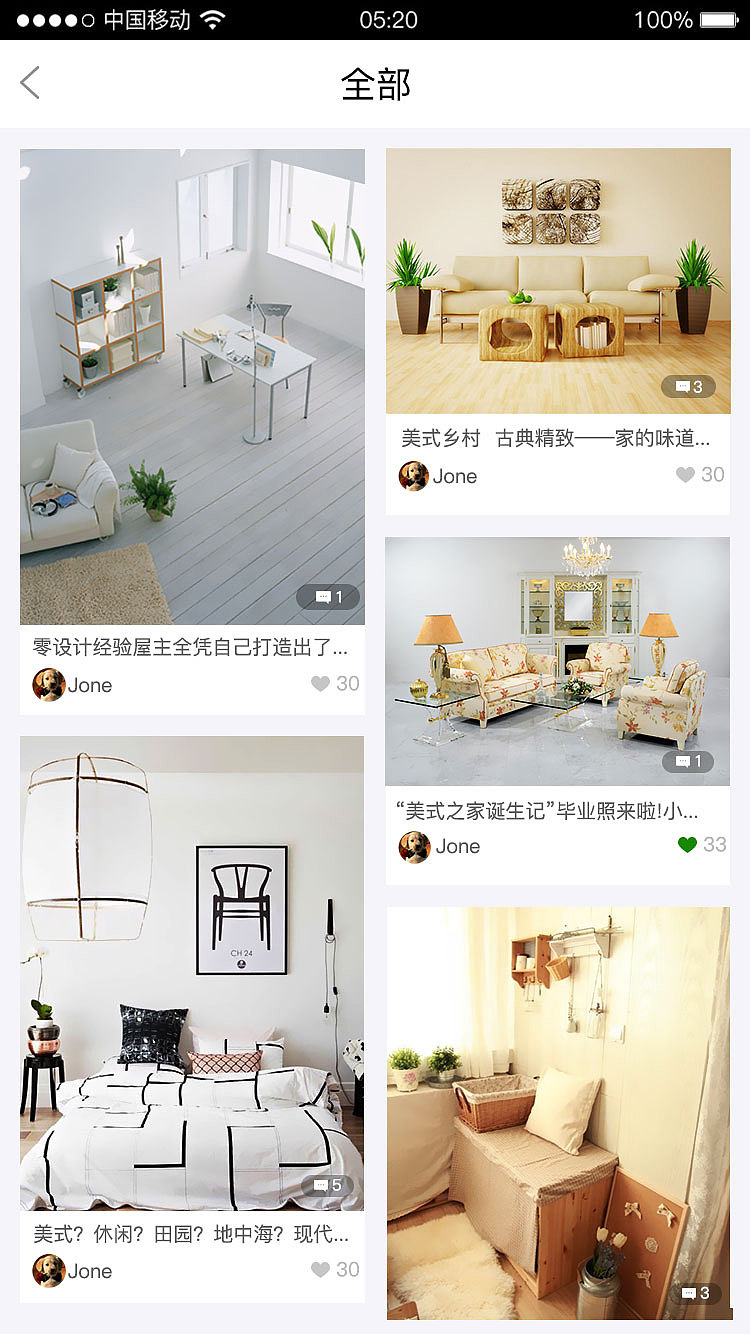Like the 零设计经验屋主 post
Screen dimensions: 750x1334
click(x=320, y=684)
